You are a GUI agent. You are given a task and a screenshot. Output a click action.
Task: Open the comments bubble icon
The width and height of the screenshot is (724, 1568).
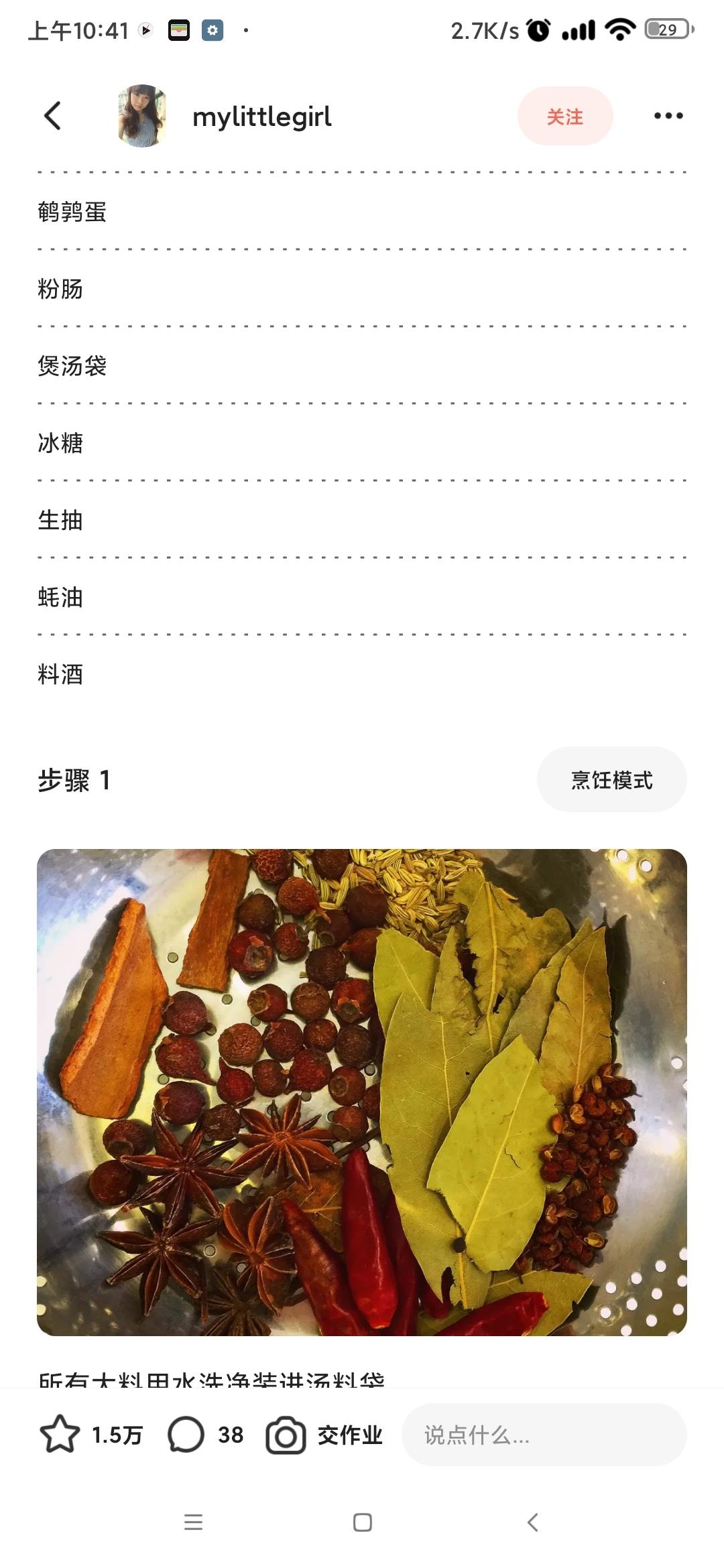coord(186,1435)
